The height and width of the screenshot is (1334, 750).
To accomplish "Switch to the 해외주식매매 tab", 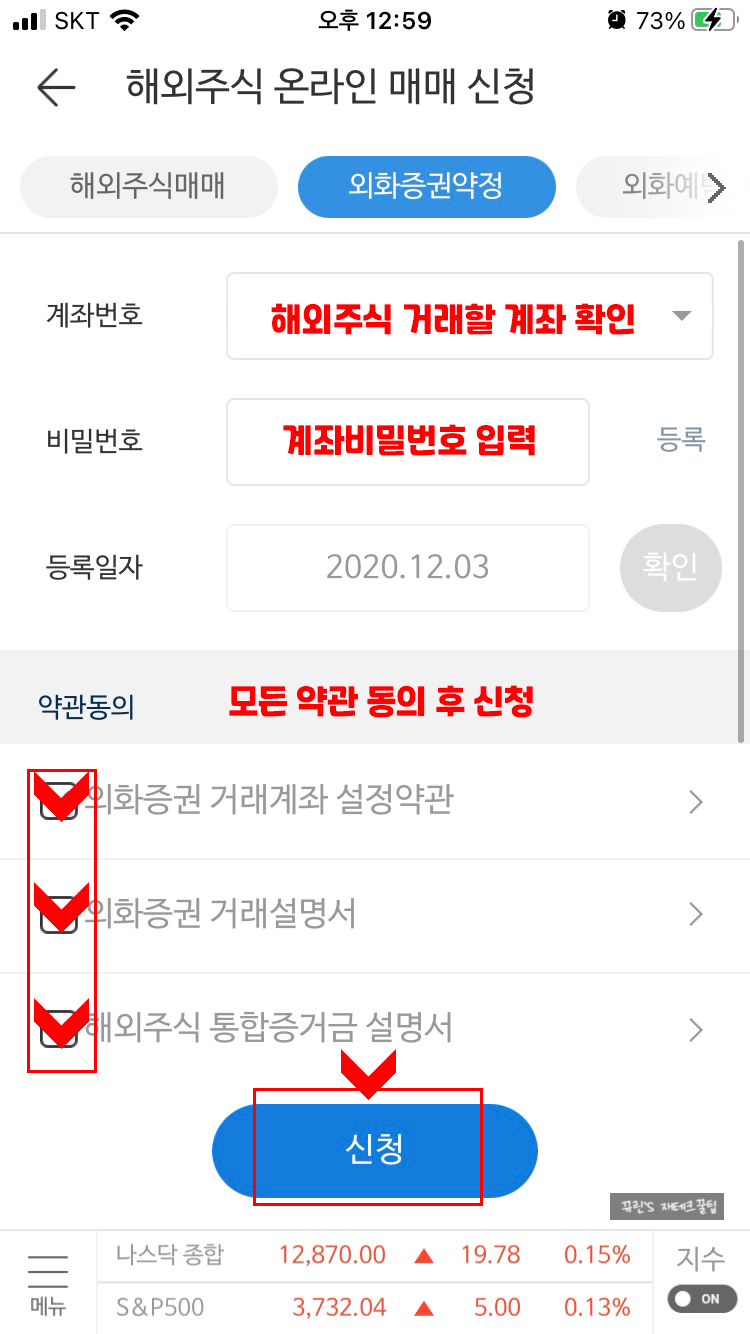I will 148,187.
